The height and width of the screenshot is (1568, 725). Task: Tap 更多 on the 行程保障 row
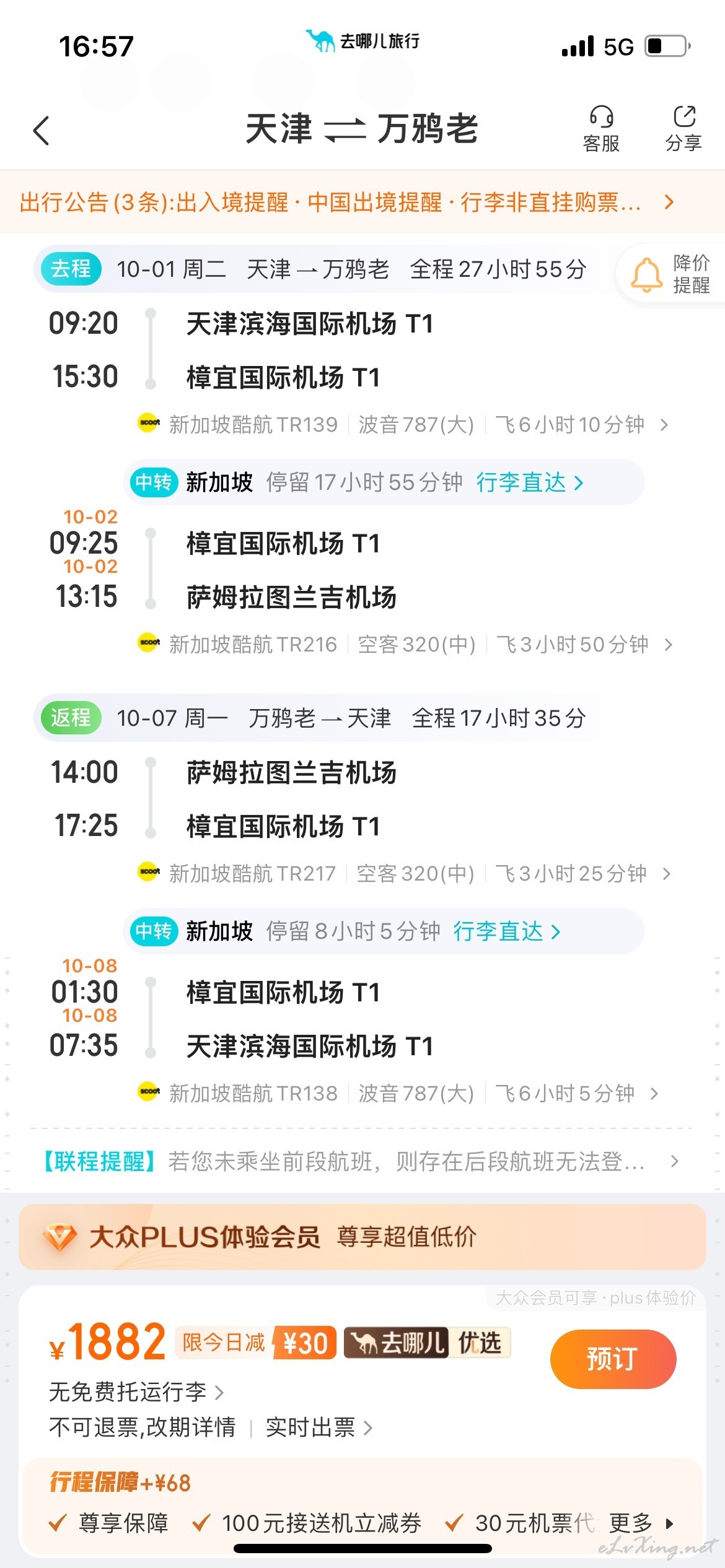pos(641,1523)
